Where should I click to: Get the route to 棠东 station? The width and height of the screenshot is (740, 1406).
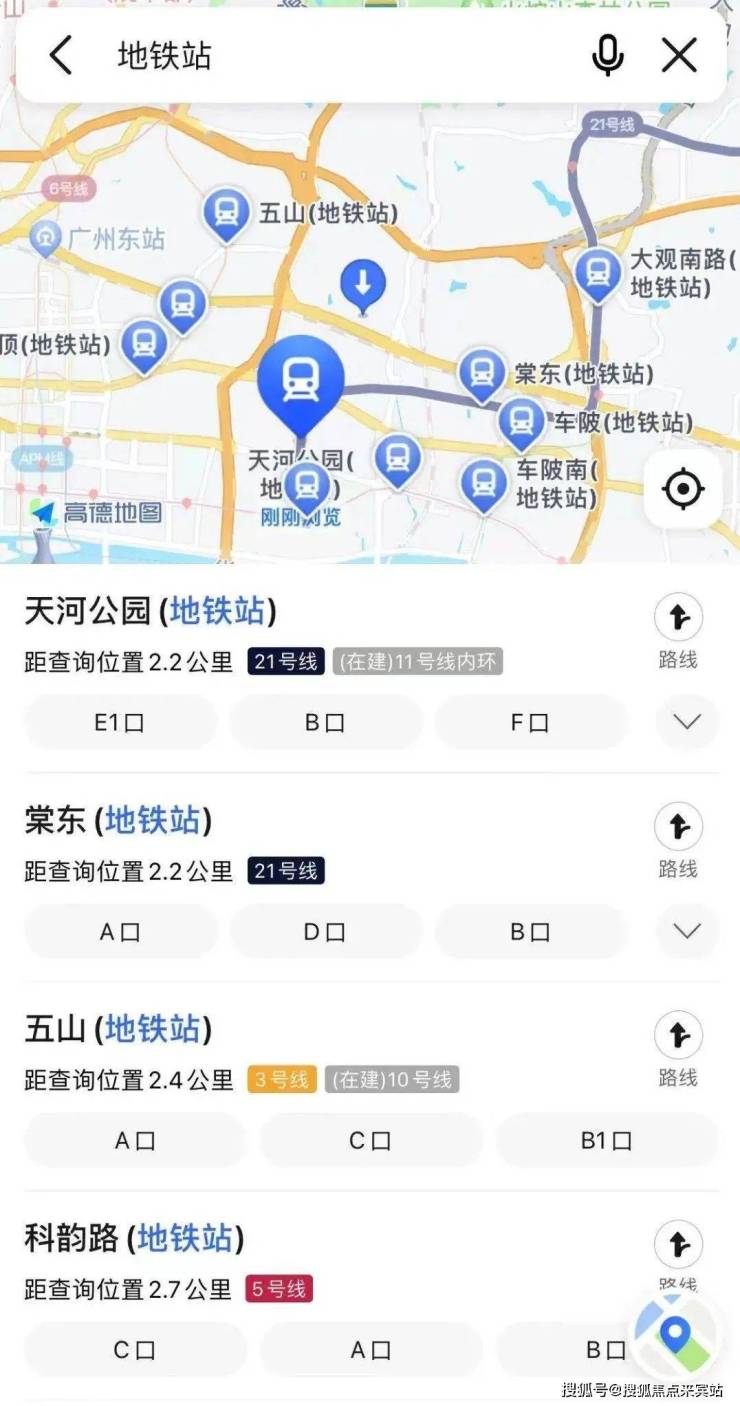pyautogui.click(x=678, y=841)
